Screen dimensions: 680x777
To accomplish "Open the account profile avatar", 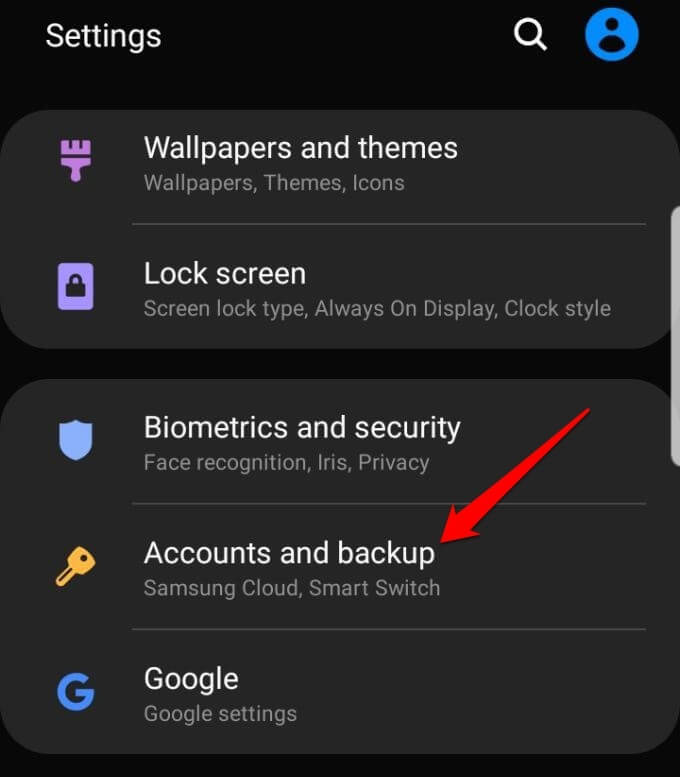I will (x=611, y=35).
